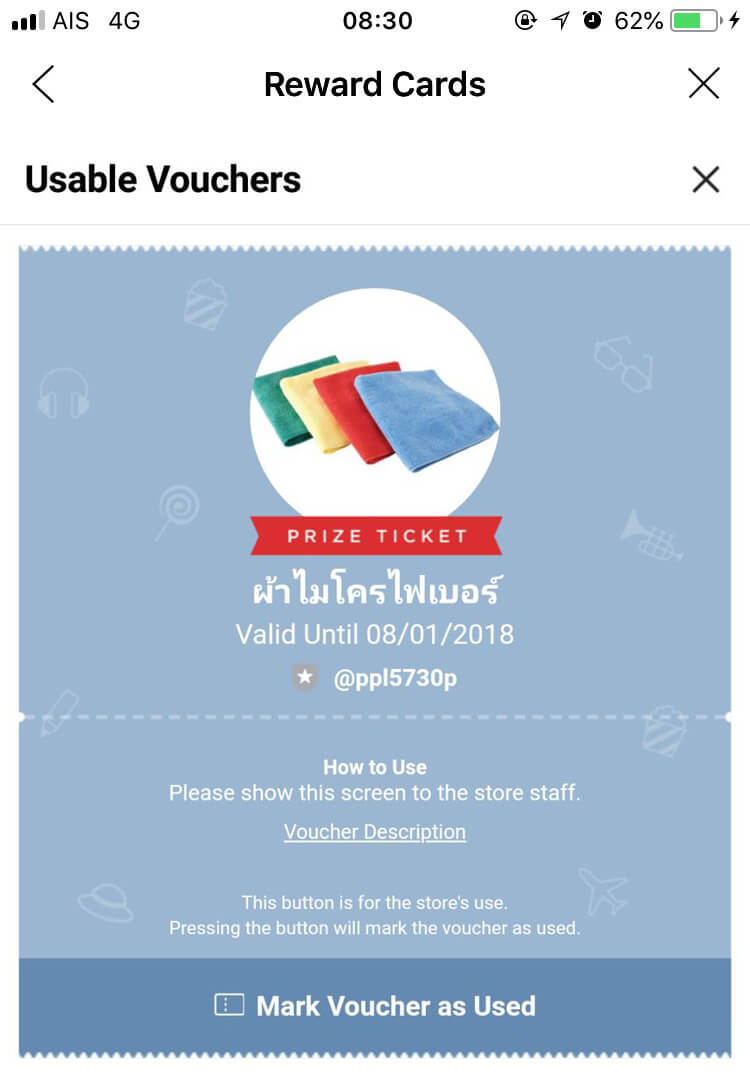Mark Voucher as Used
This screenshot has height=1080, width=750.
point(375,1006)
